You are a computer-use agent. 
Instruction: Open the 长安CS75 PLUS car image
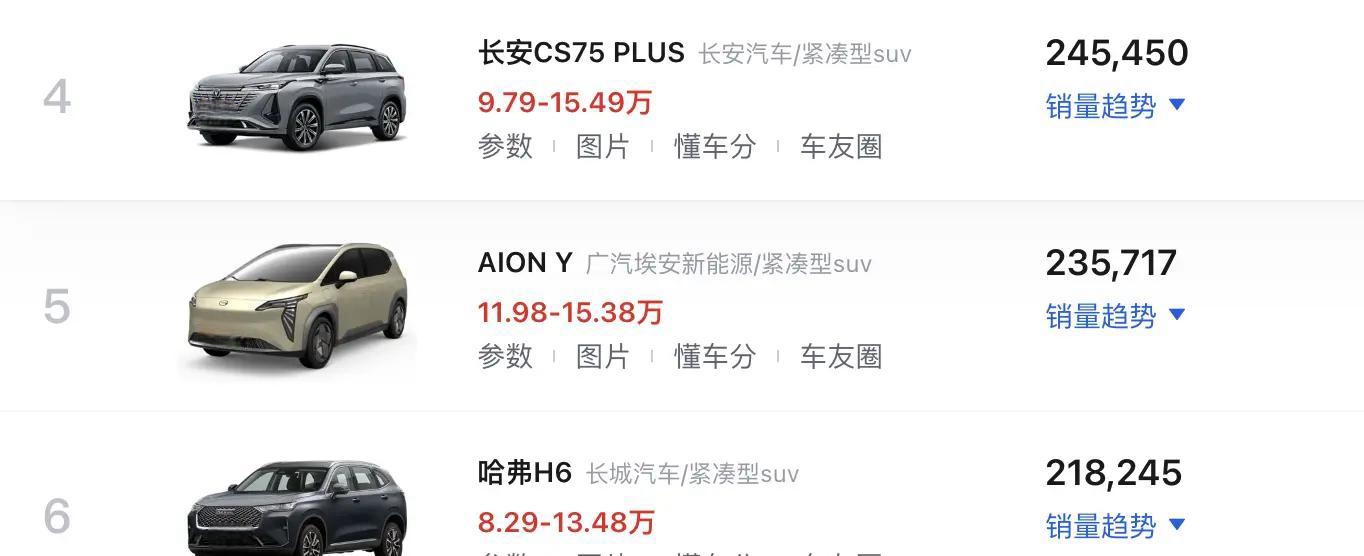tap(297, 97)
